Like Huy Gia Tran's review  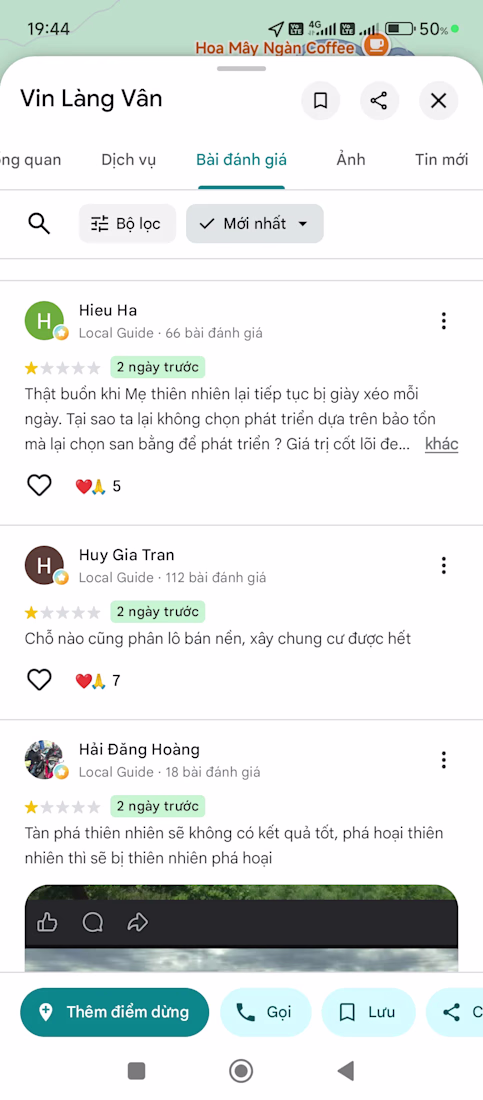[x=39, y=680]
